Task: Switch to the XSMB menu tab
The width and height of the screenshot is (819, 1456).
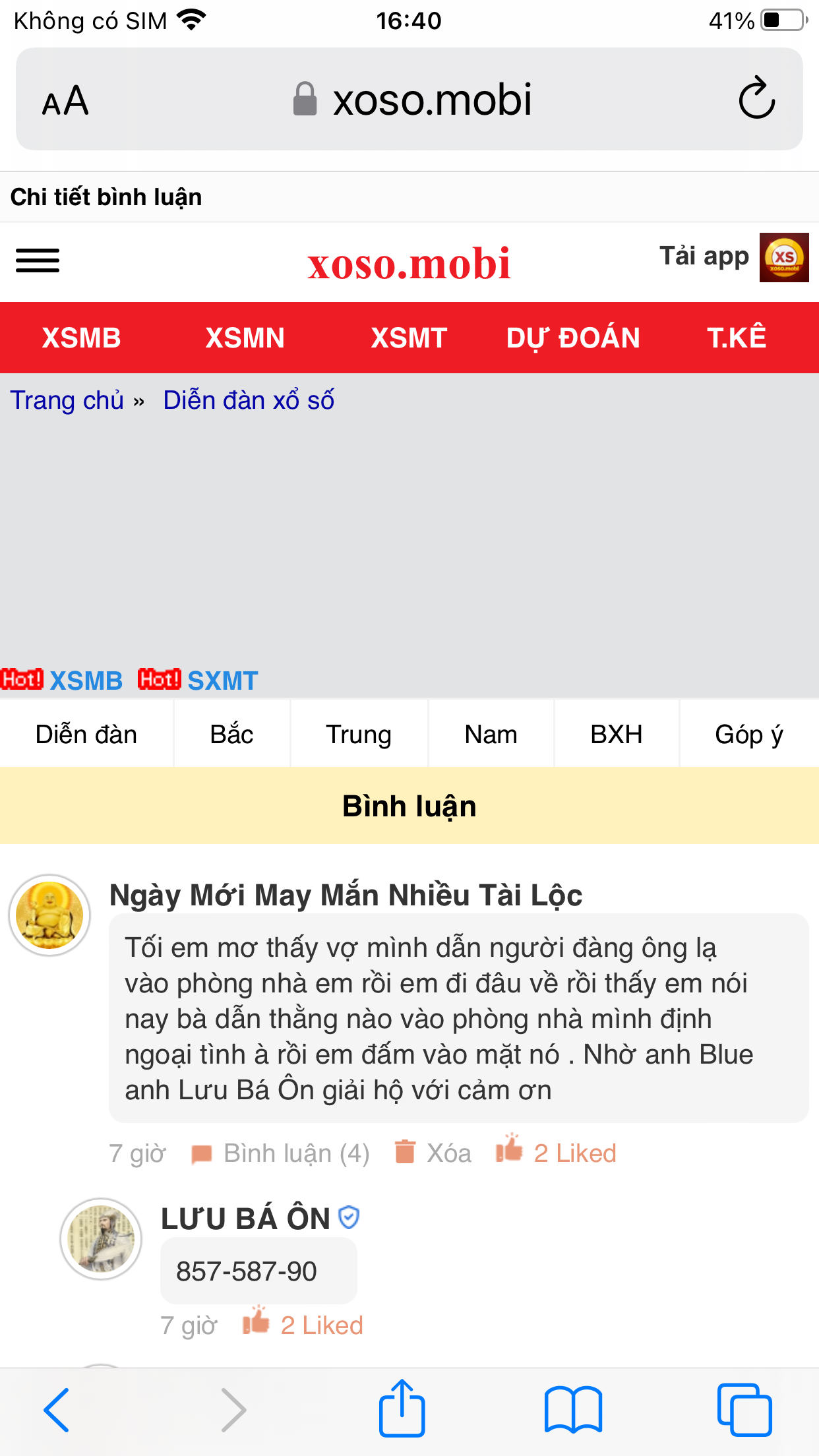Action: click(x=82, y=338)
